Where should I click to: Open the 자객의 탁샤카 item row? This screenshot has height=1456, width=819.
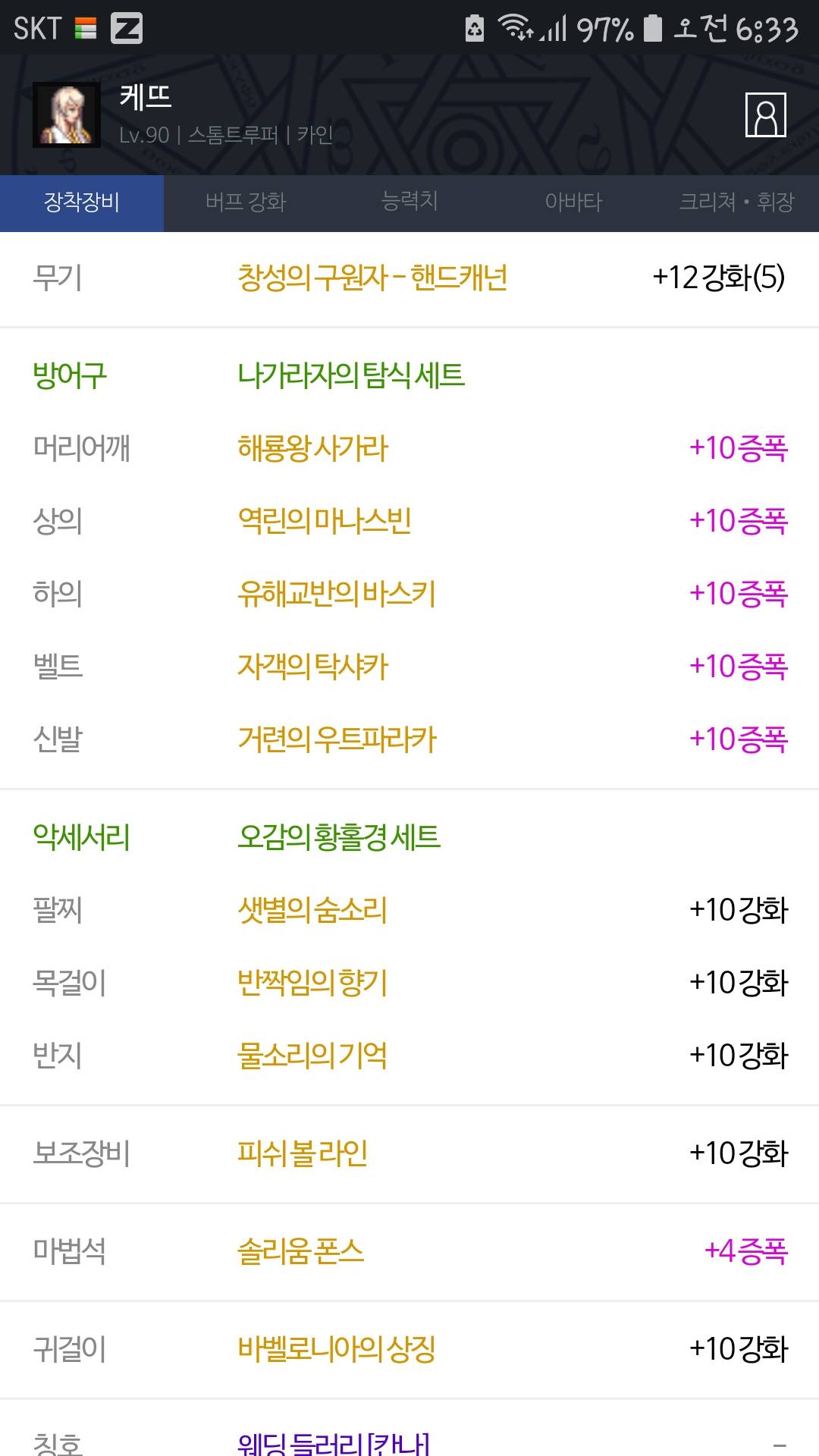point(409,667)
